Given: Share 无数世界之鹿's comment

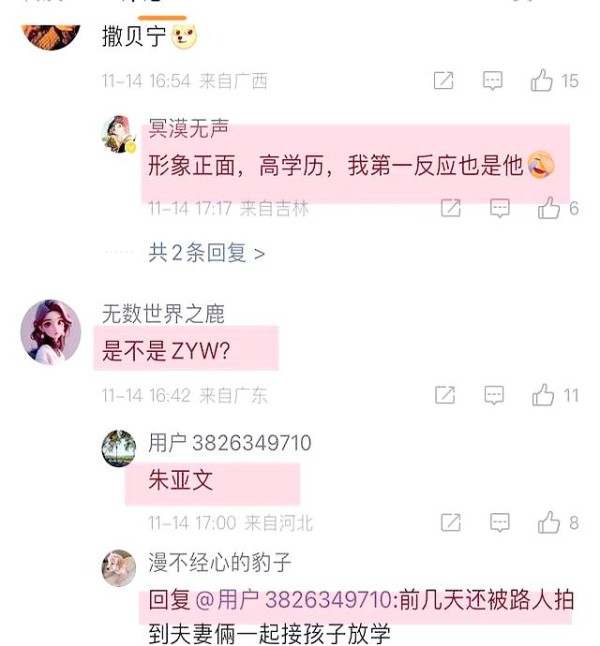Looking at the screenshot, I should (x=444, y=396).
